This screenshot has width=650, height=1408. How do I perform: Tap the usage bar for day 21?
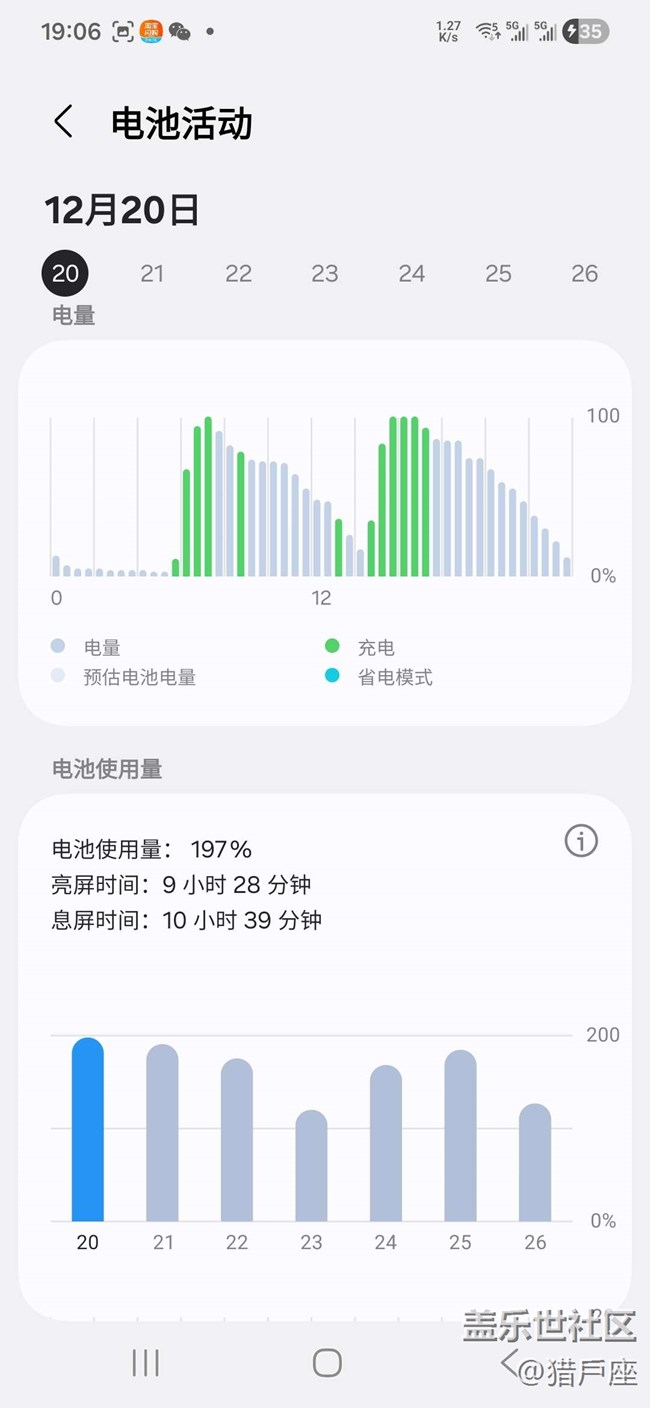click(162, 1135)
